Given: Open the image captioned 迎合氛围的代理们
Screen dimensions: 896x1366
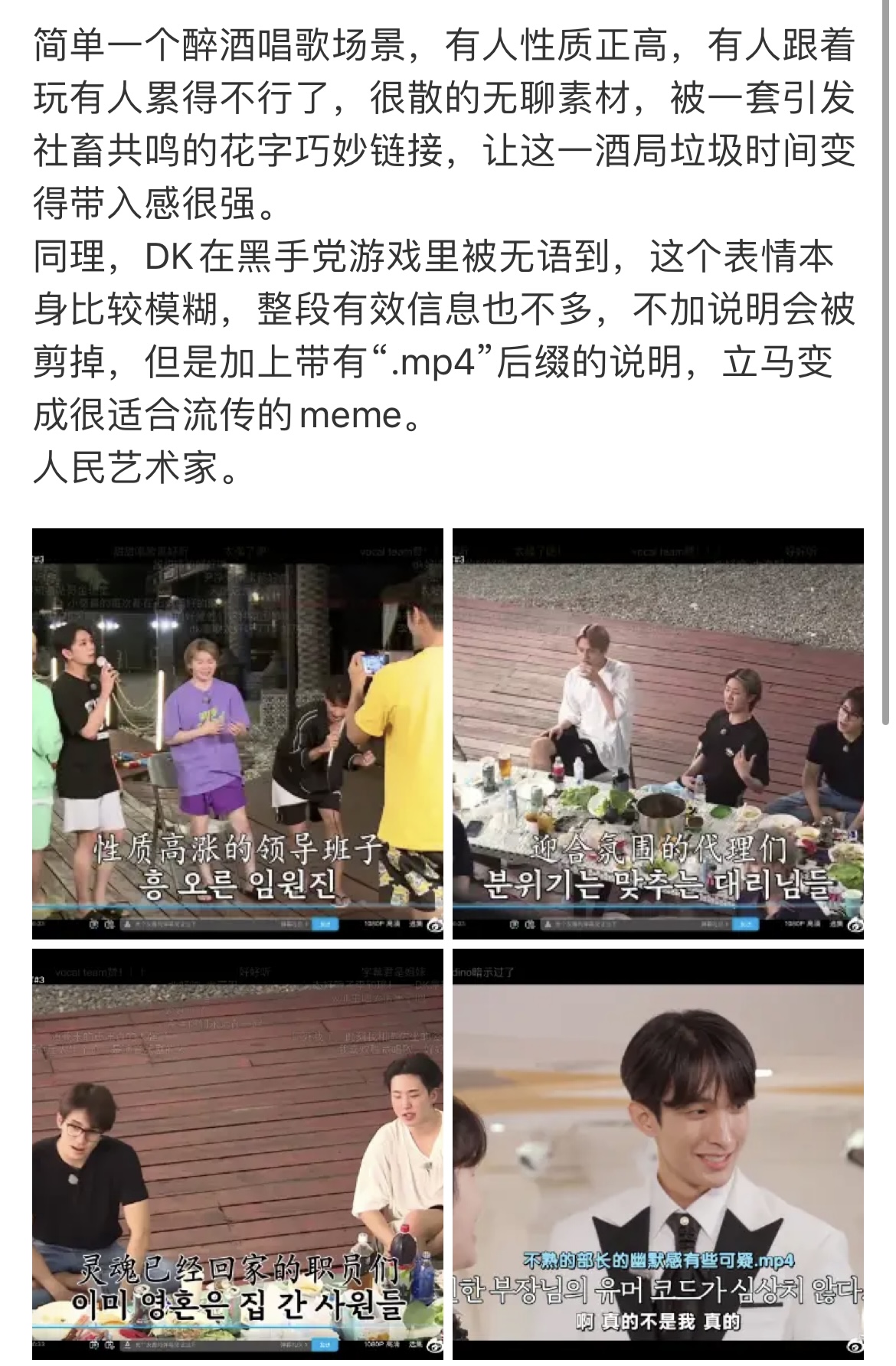Looking at the screenshot, I should (x=658, y=733).
